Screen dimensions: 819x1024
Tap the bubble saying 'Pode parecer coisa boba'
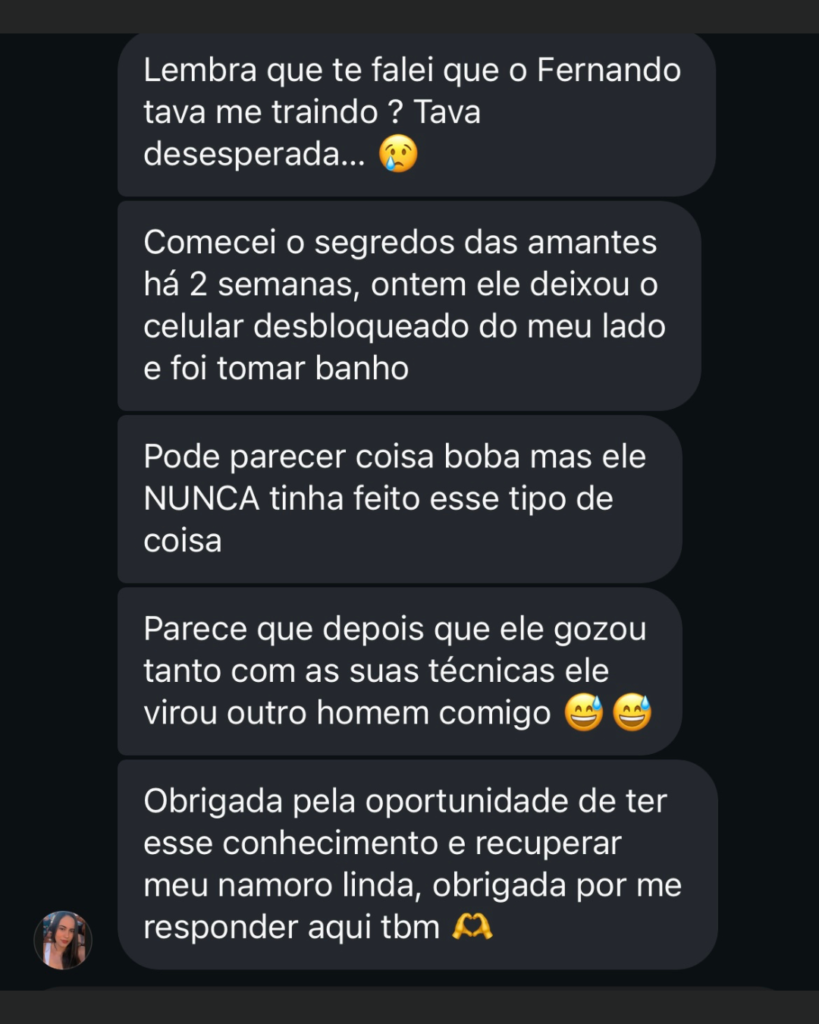[400, 498]
